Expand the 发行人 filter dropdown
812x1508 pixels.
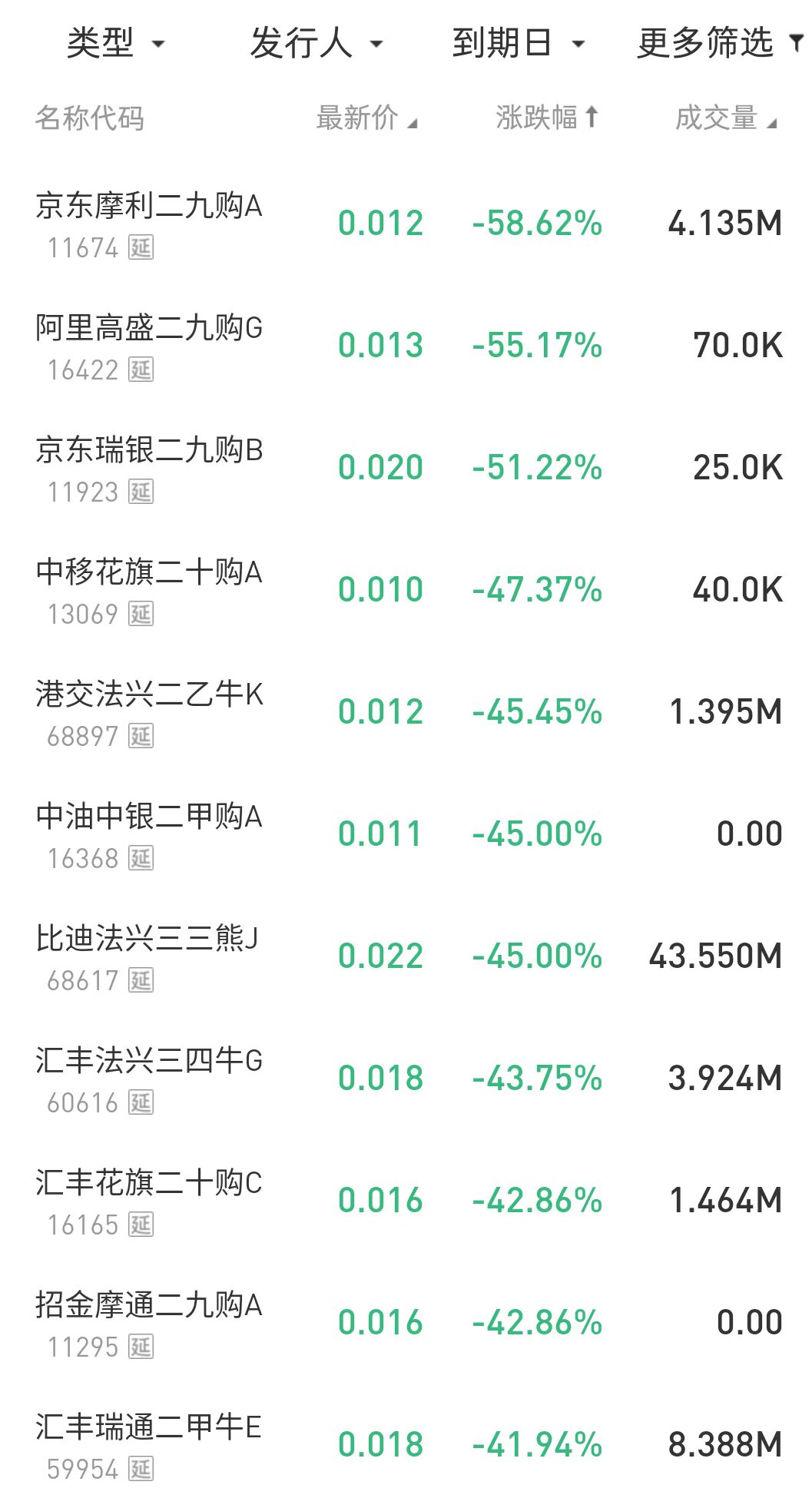coord(316,43)
